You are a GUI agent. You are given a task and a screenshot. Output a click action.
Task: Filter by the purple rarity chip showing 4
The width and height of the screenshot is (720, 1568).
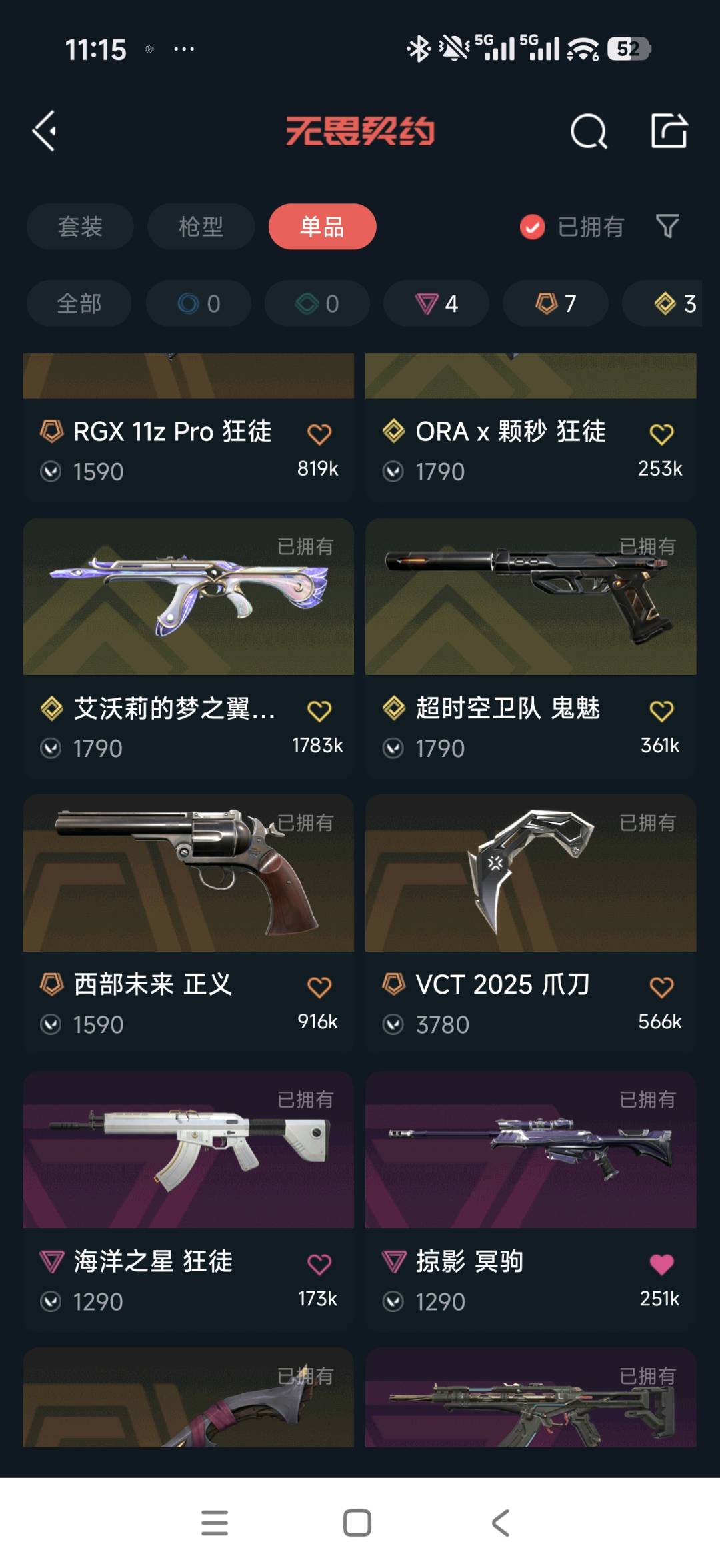[436, 303]
